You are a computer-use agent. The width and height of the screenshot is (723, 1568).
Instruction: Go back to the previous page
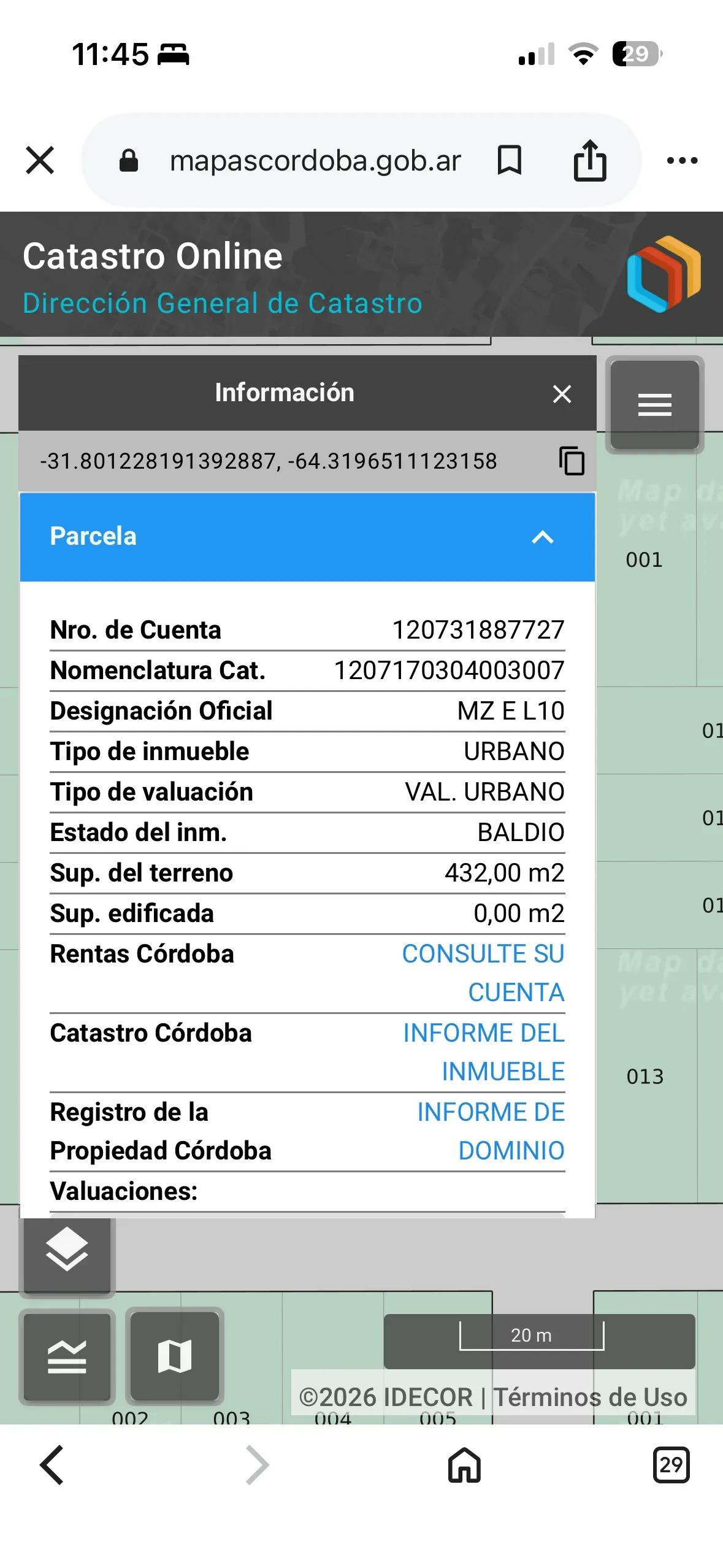[52, 1465]
